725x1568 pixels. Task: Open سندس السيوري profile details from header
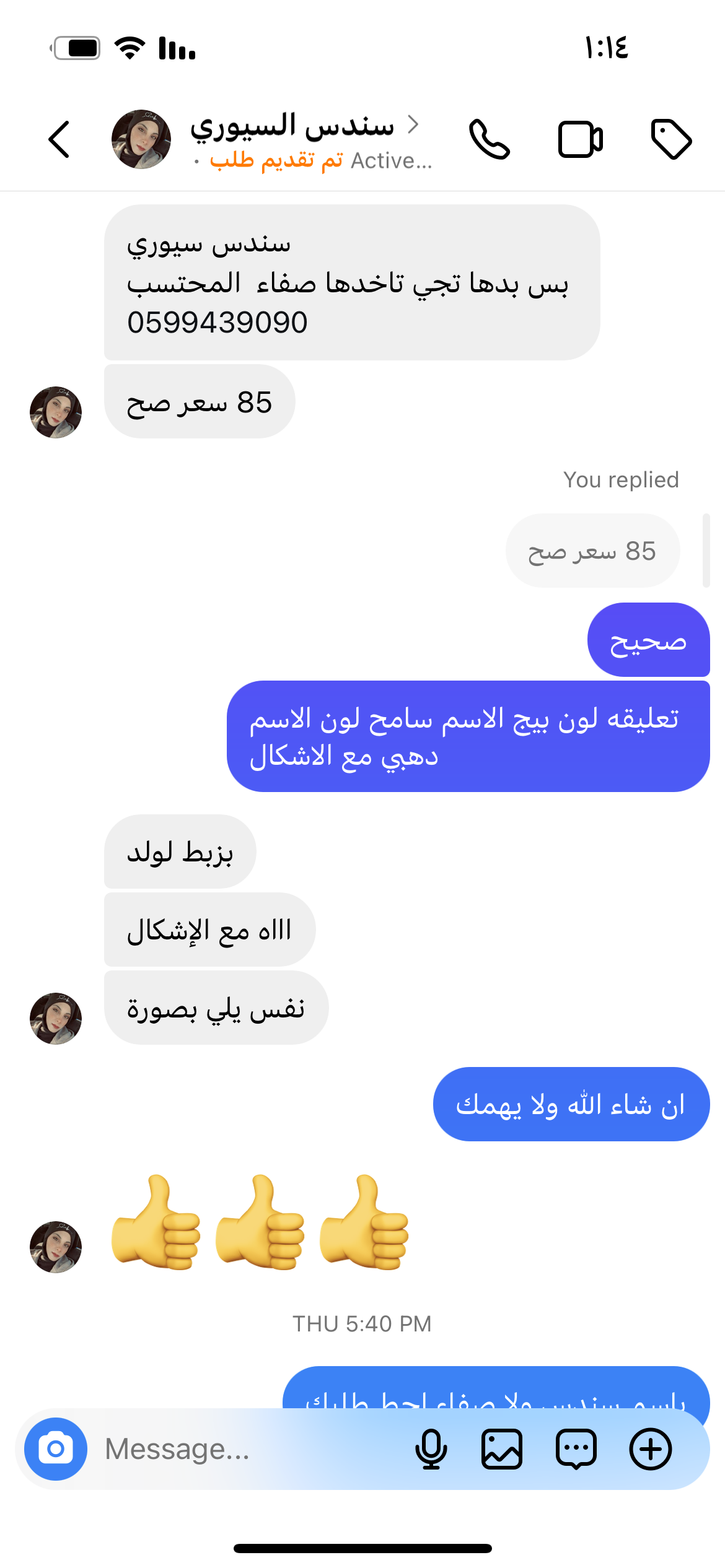pos(292,127)
